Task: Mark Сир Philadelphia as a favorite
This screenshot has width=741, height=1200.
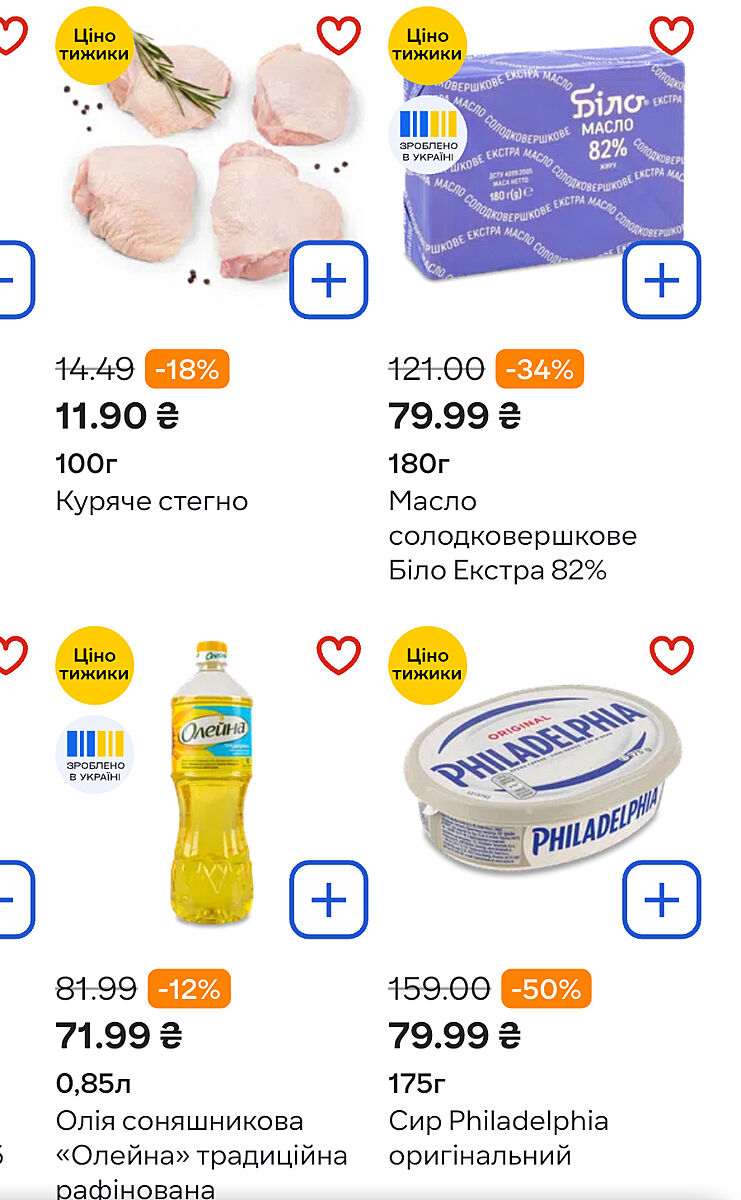Action: coord(671,655)
